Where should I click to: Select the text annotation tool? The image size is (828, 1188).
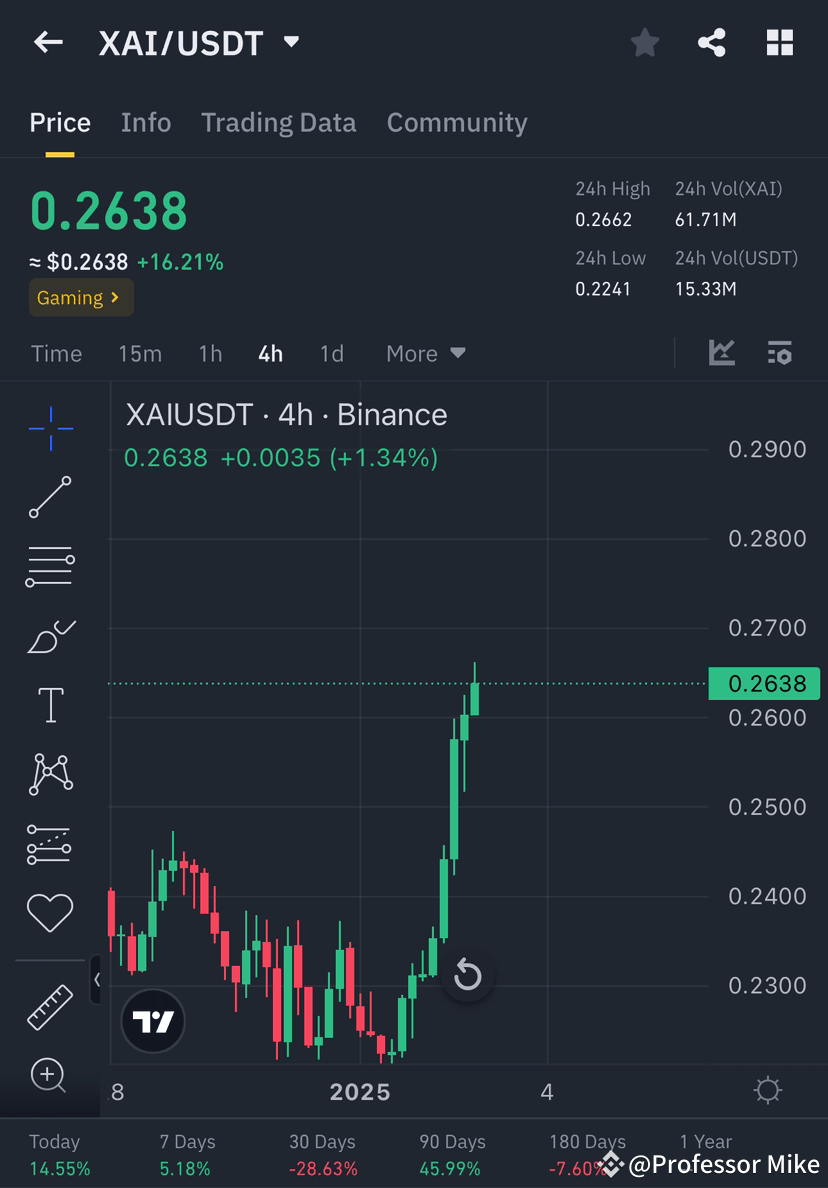(50, 704)
